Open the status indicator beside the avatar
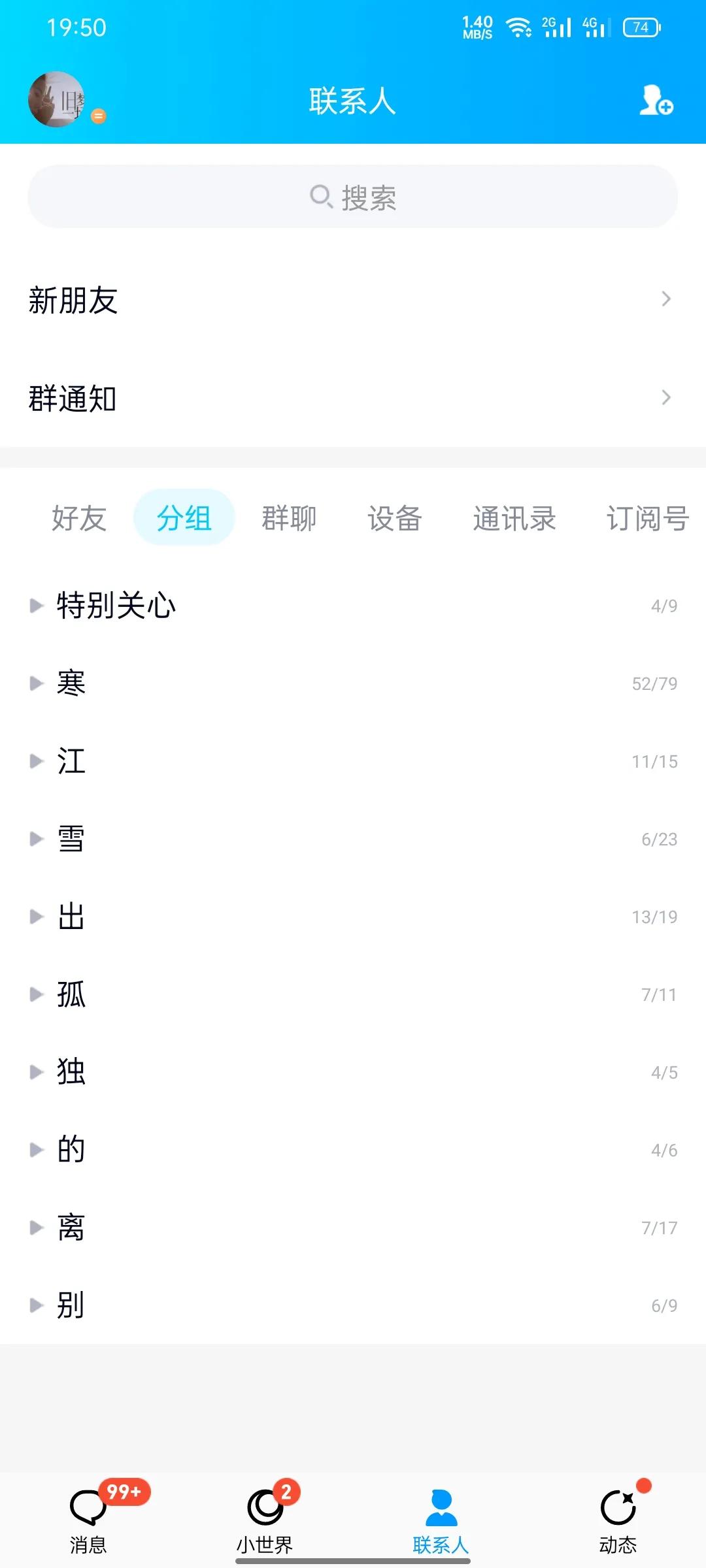This screenshot has width=706, height=1568. [97, 115]
